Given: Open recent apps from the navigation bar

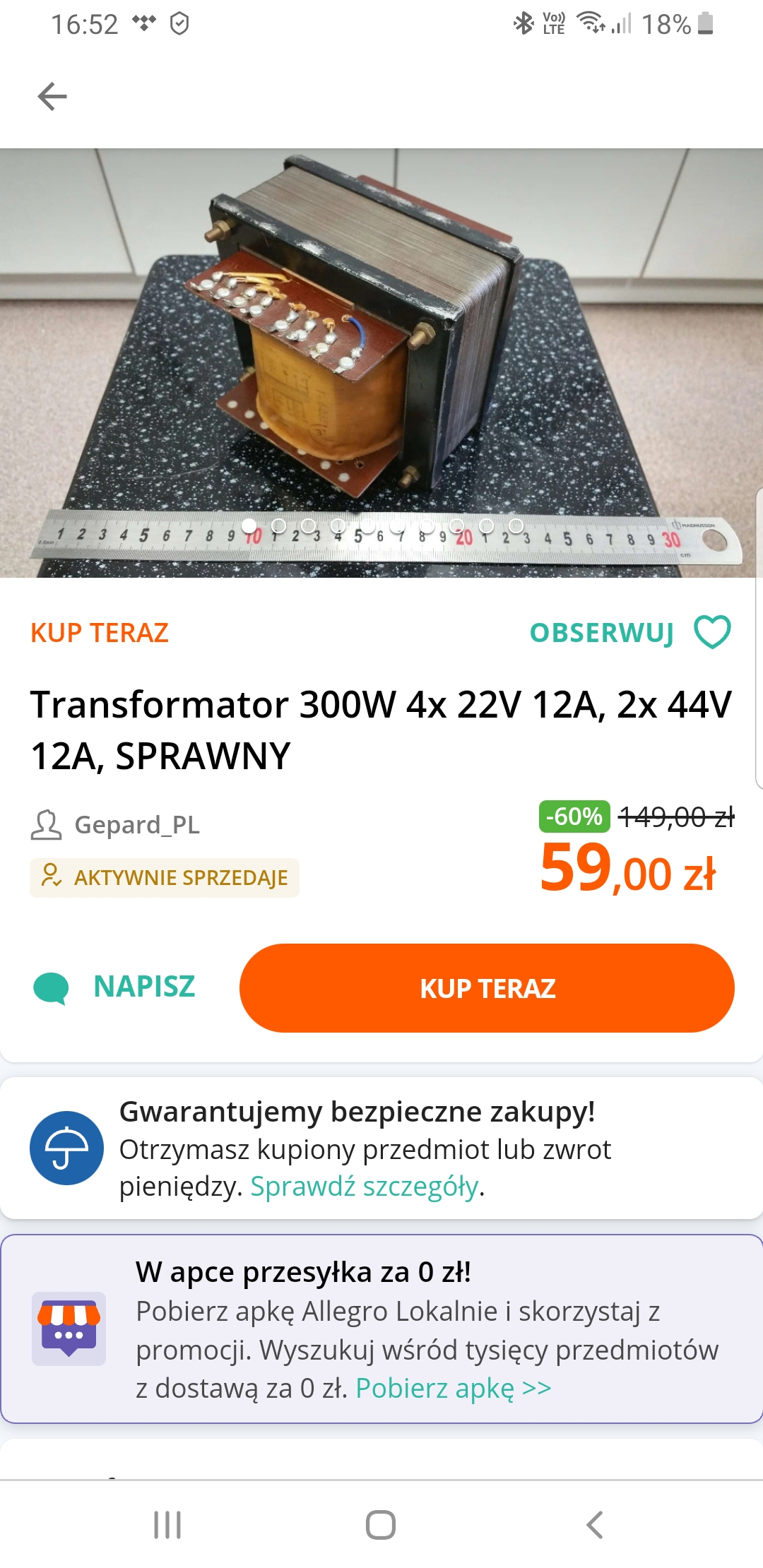Looking at the screenshot, I should (167, 1525).
